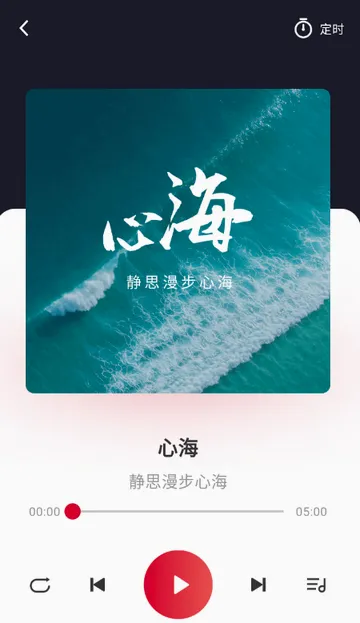Go back using the top-left arrow

24,28
